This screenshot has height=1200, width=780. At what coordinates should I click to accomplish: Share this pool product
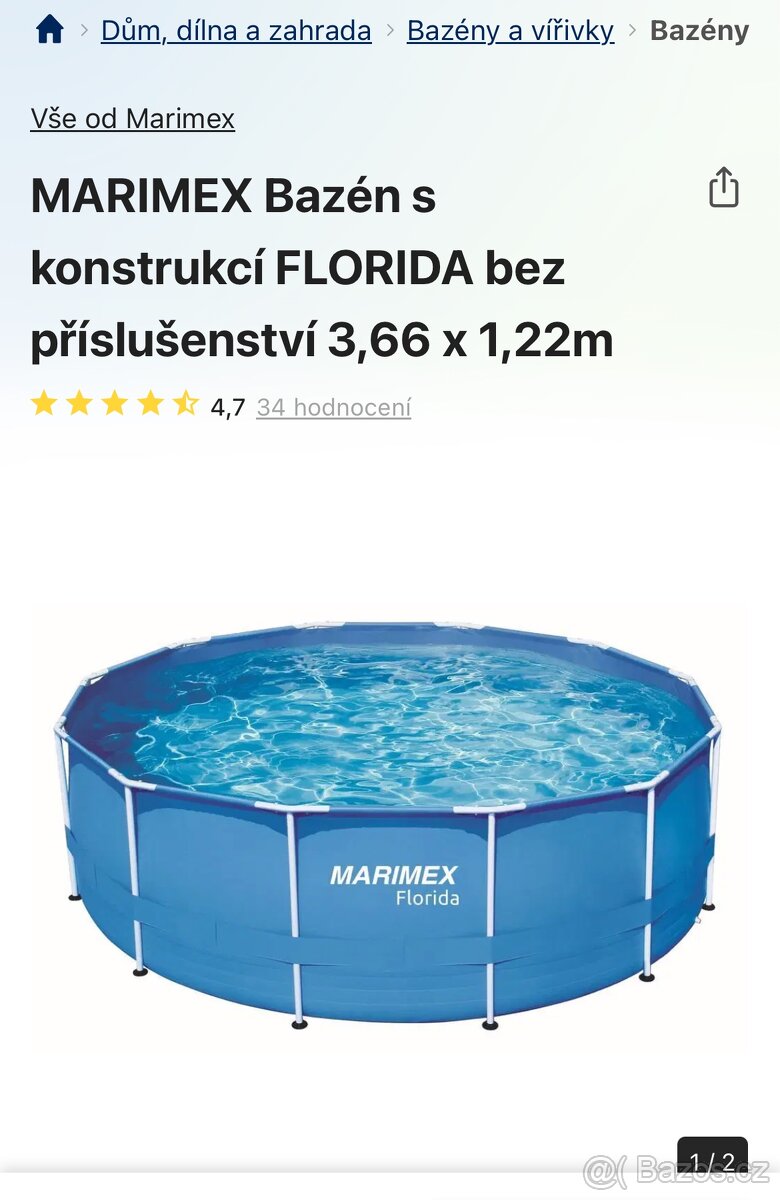[x=723, y=188]
